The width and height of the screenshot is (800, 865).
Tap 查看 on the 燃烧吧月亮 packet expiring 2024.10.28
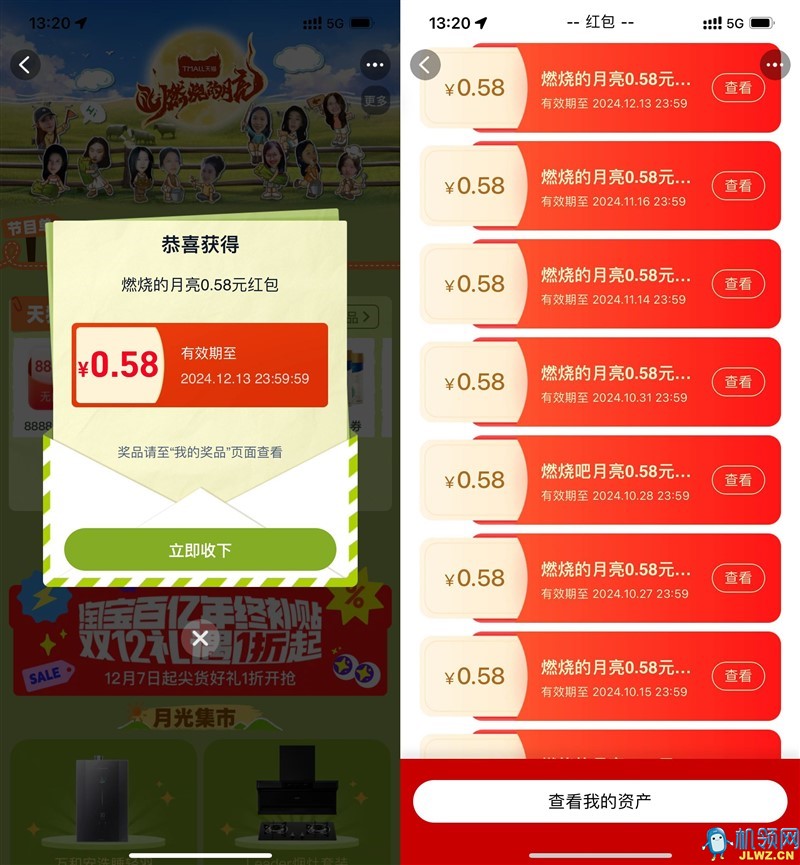click(x=738, y=480)
